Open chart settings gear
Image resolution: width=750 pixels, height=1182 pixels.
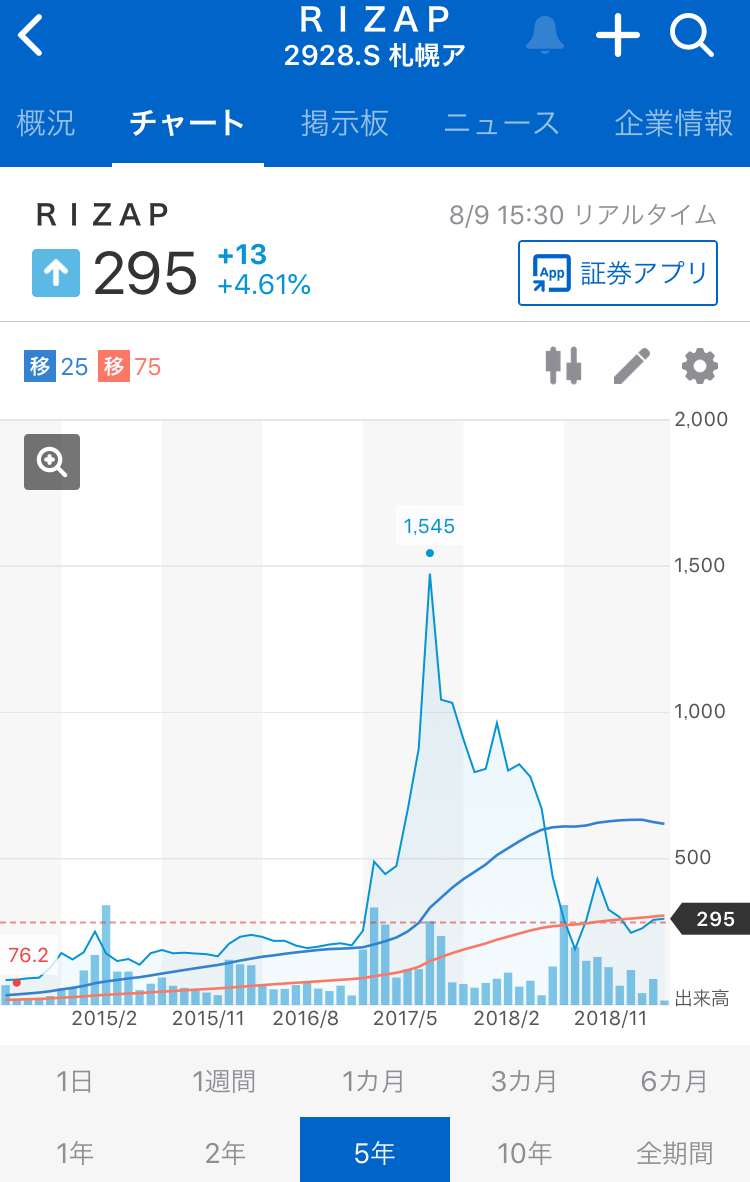tap(700, 366)
